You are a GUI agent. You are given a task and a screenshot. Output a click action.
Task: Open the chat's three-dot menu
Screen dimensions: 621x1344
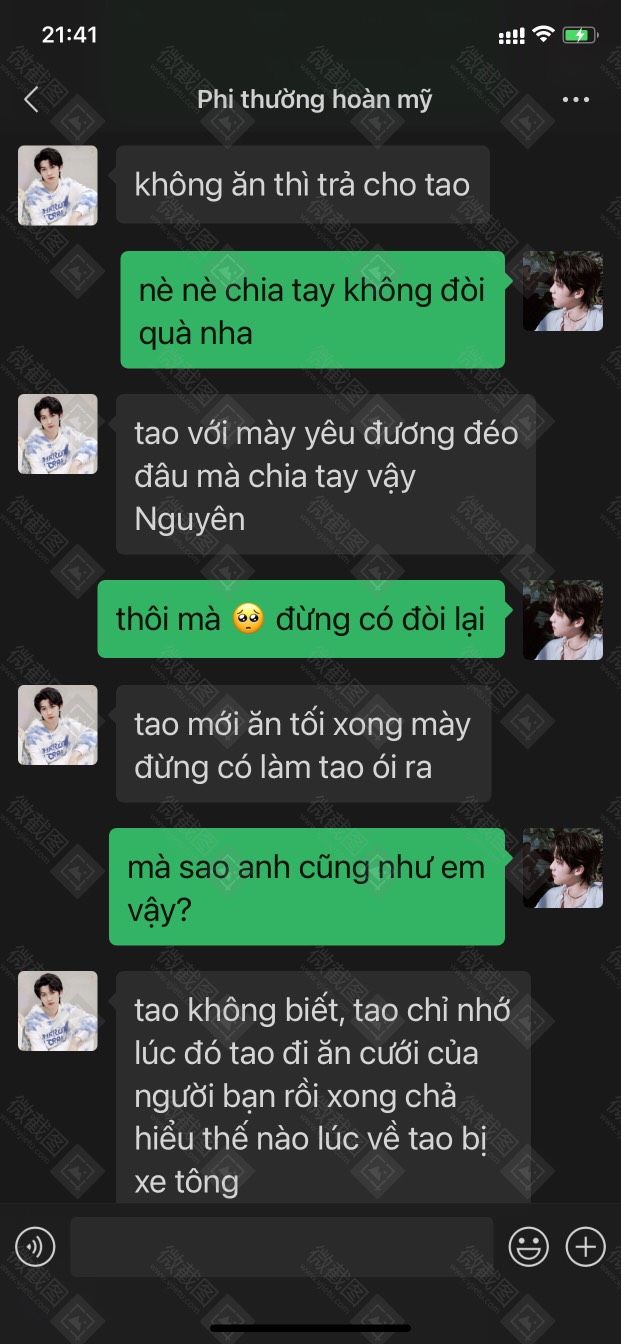click(576, 99)
